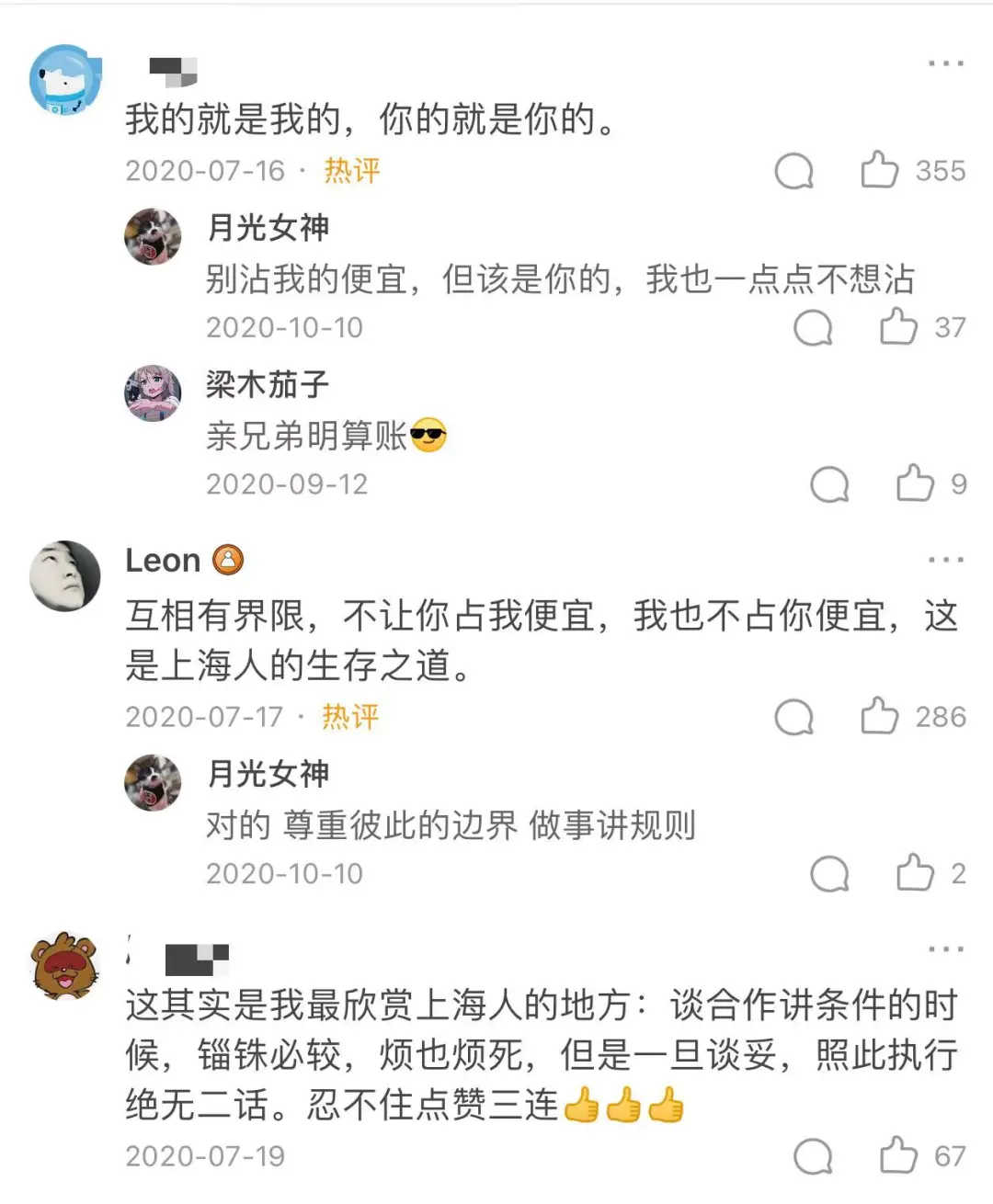Open overflow menu on the 锱铢必较 comment

945,949
